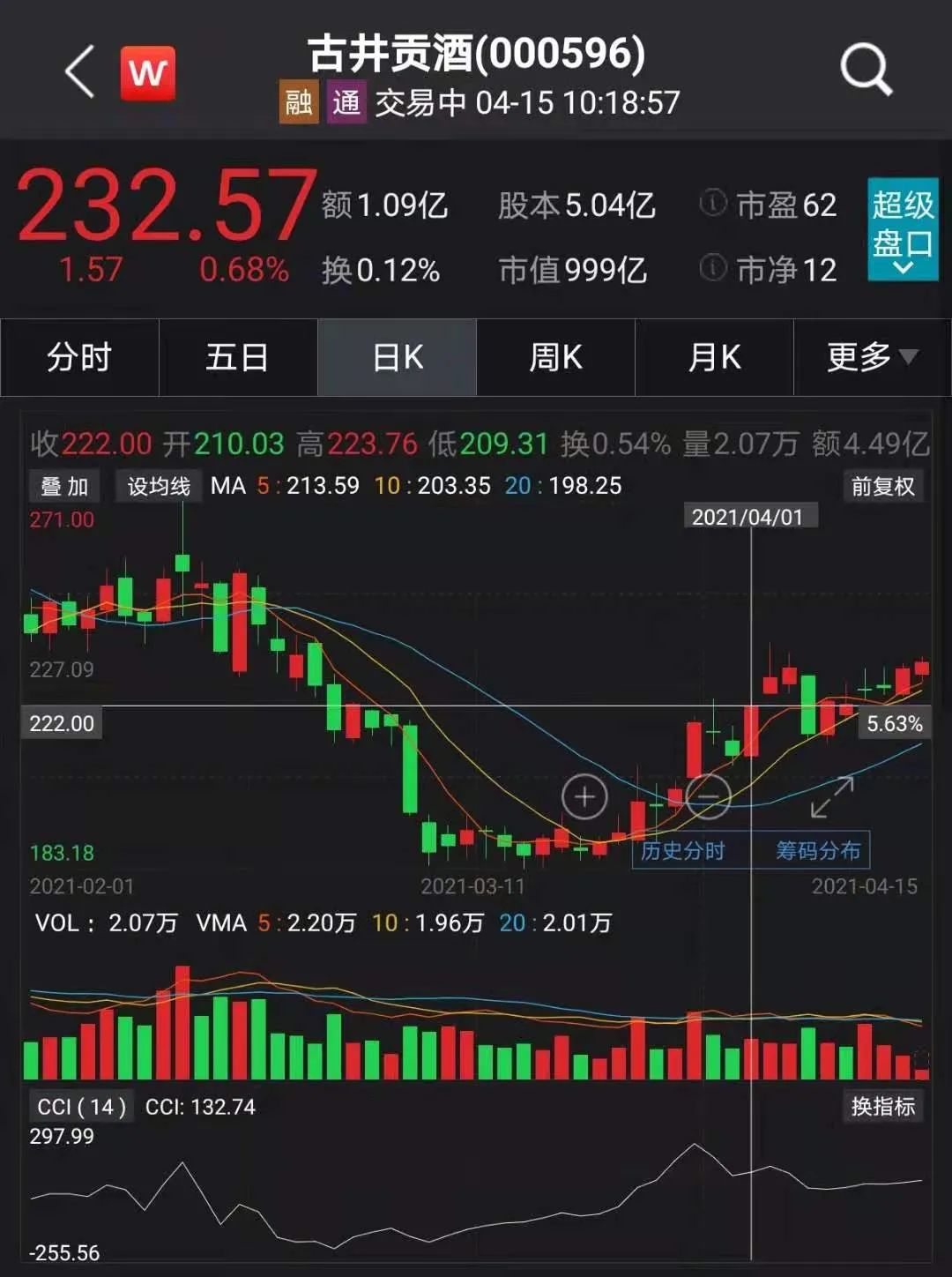Screen dimensions: 952x1277
Task: Switch to the 周K weekly chart tab
Action: [555, 358]
